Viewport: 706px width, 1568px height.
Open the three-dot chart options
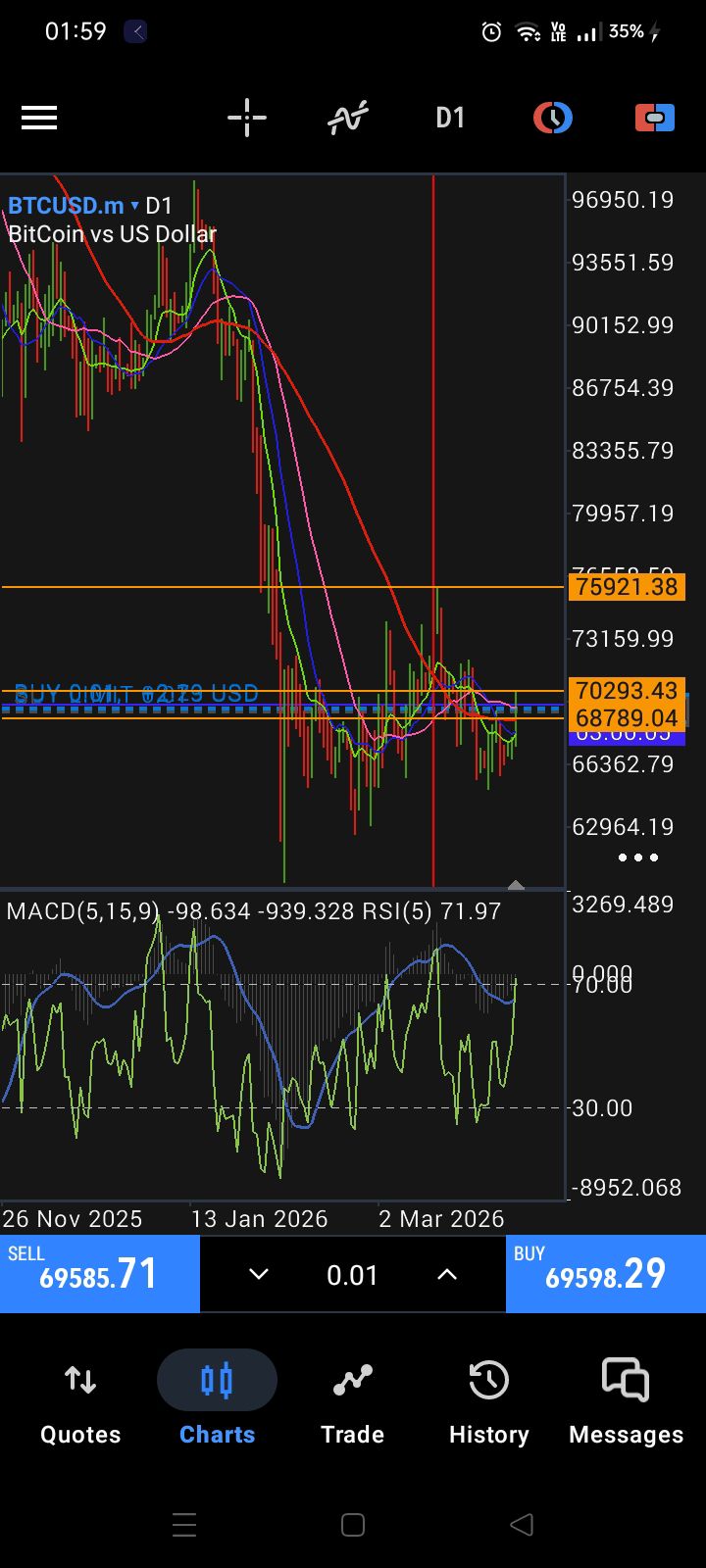638,857
